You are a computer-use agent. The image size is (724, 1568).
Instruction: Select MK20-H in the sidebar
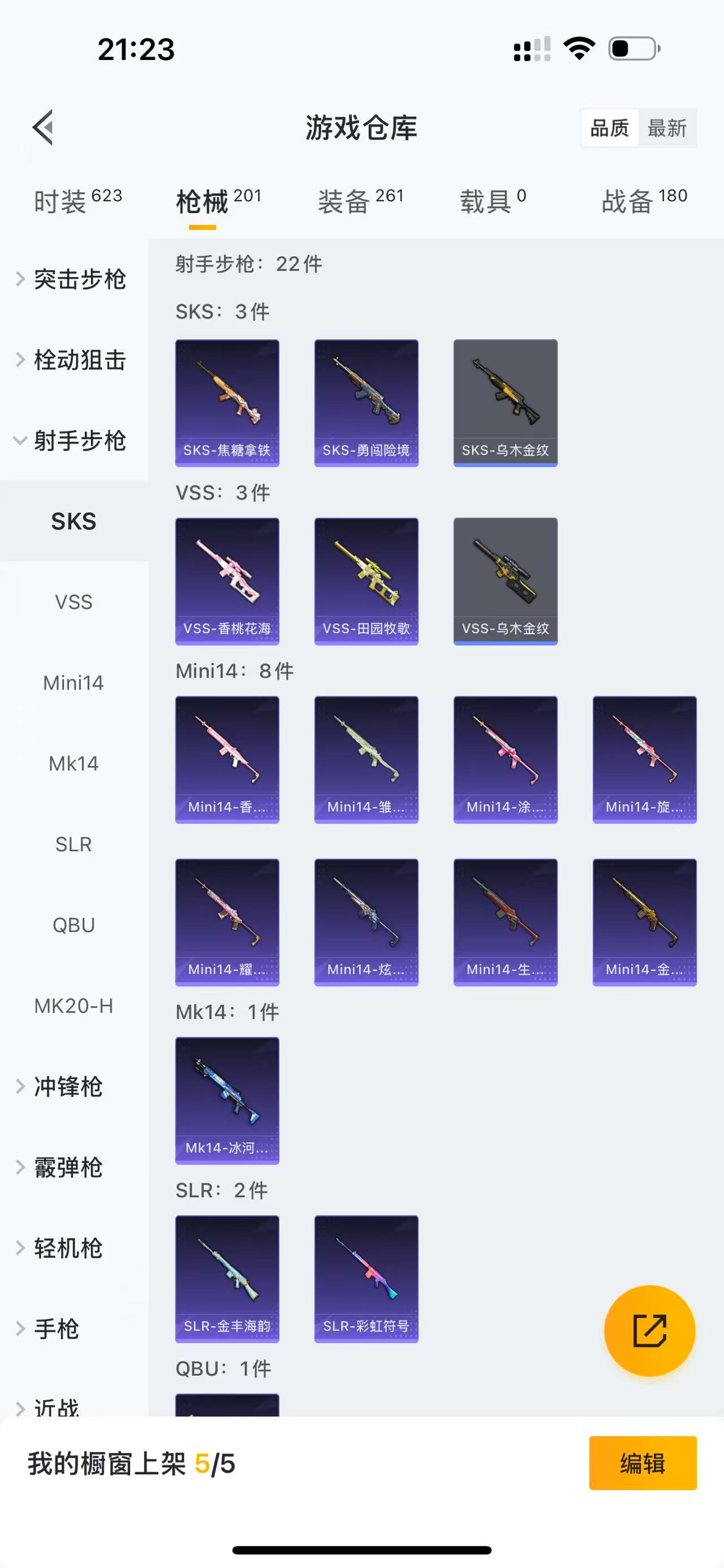coord(74,1006)
